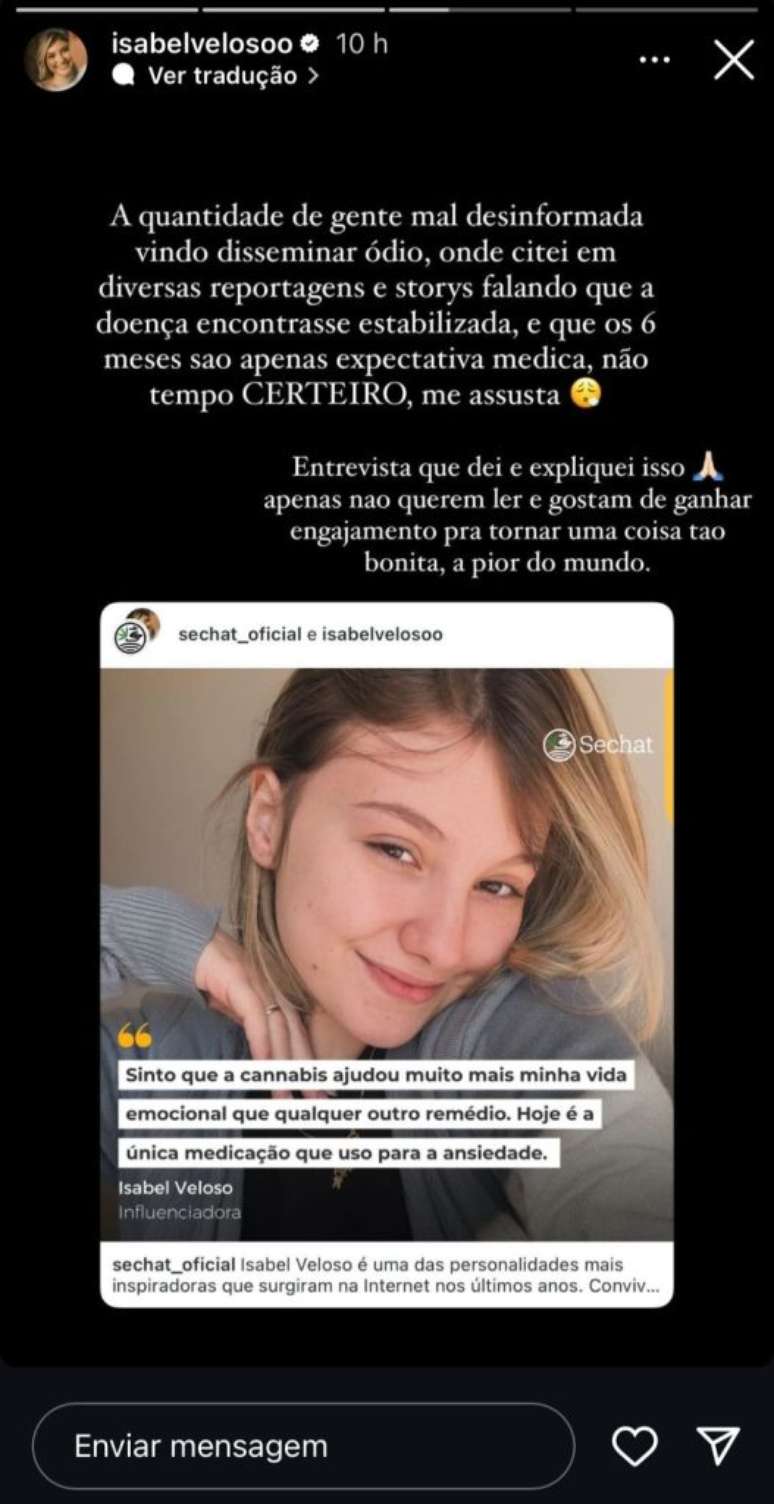The image size is (774, 1504).
Task: Open the three-dot story options menu
Action: click(x=655, y=60)
